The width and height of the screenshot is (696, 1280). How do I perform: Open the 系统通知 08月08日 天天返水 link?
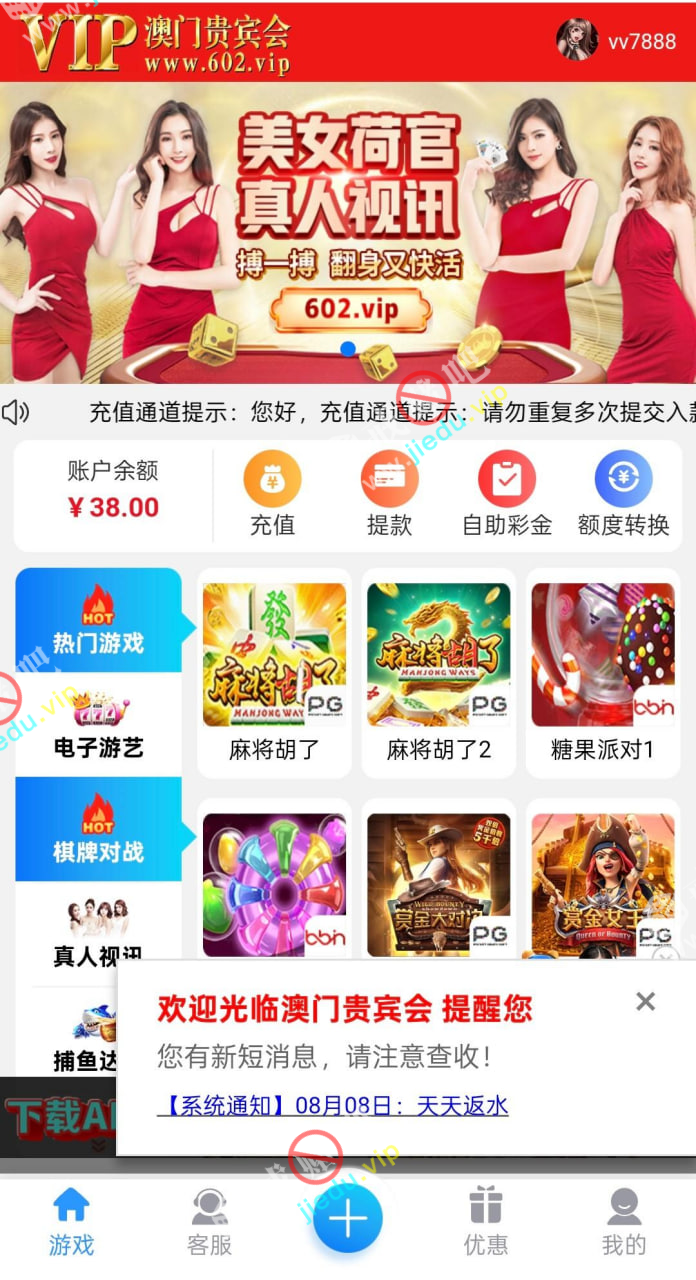point(333,1105)
